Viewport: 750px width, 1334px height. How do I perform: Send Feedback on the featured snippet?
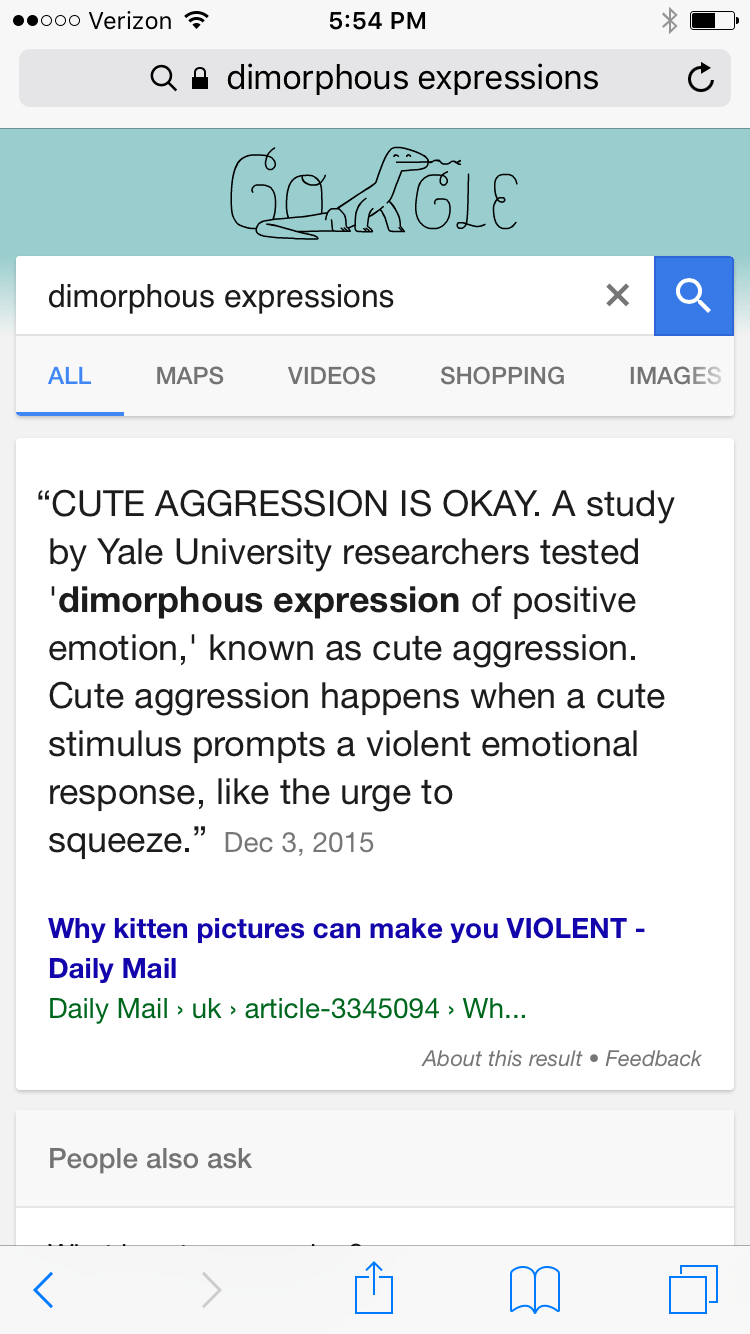(x=653, y=1058)
